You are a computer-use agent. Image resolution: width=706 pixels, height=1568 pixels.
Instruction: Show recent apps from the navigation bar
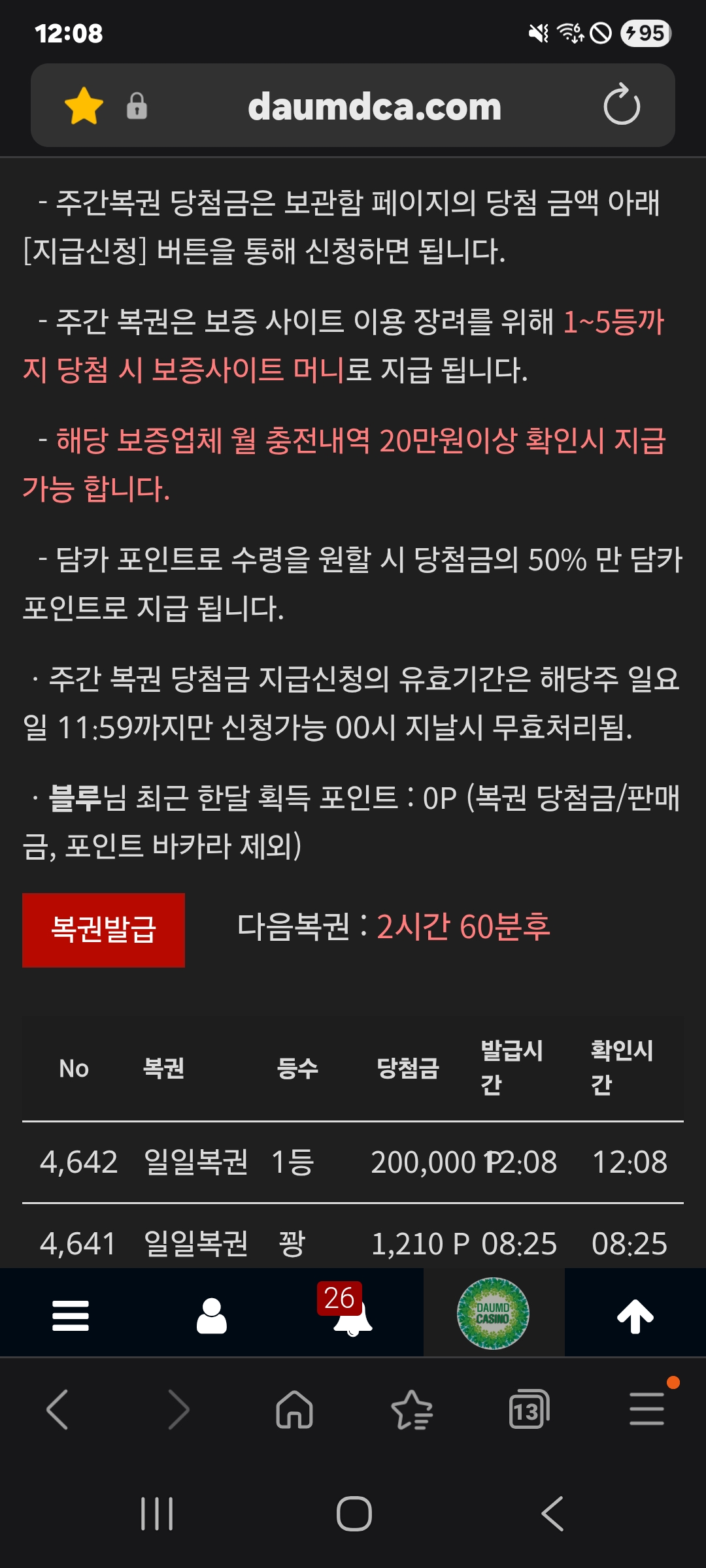point(157,1514)
